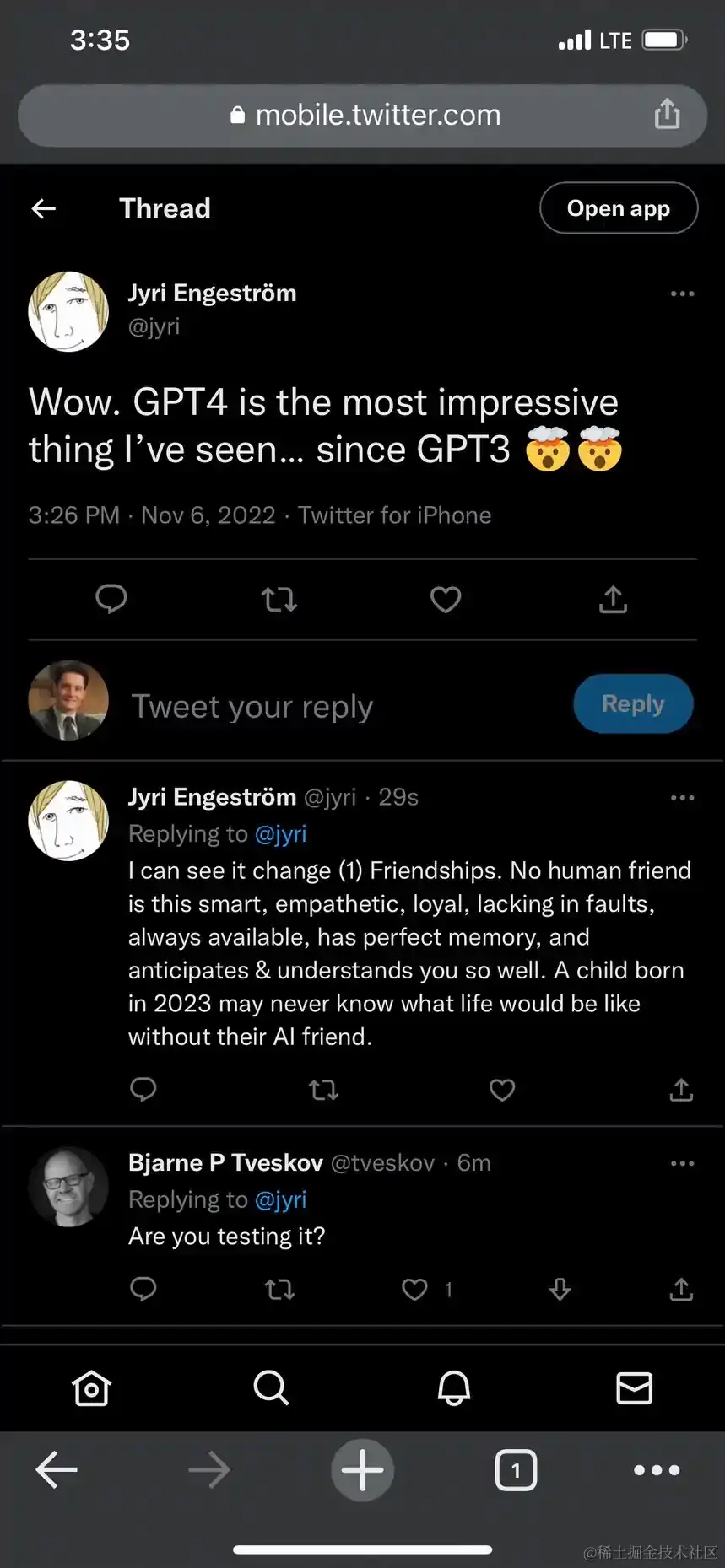Go to the Twitter Home tab
The height and width of the screenshot is (1568, 725).
pos(91,1387)
